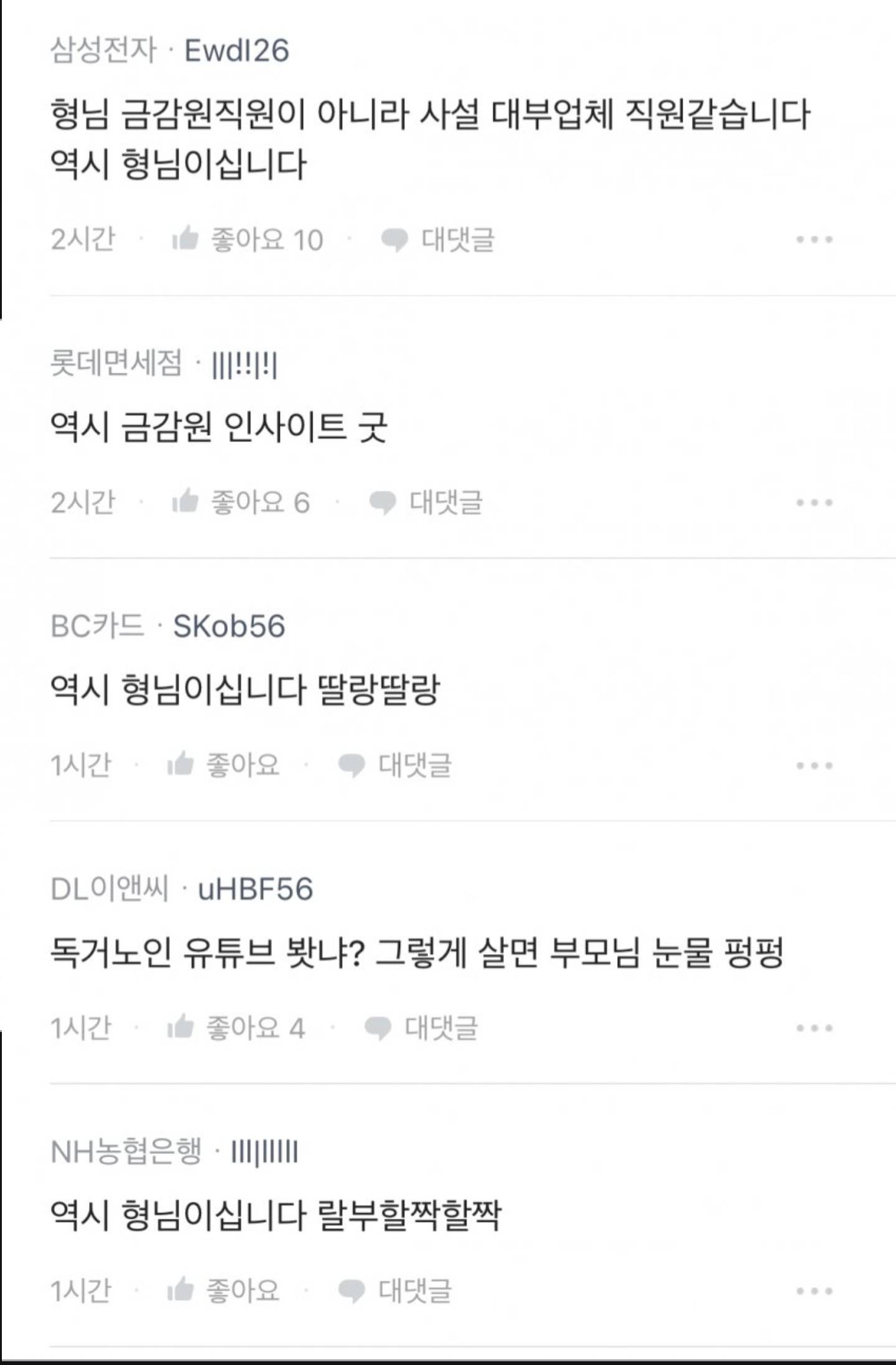The width and height of the screenshot is (896, 1365).
Task: Like uHBF56's comment
Action: (x=236, y=1028)
